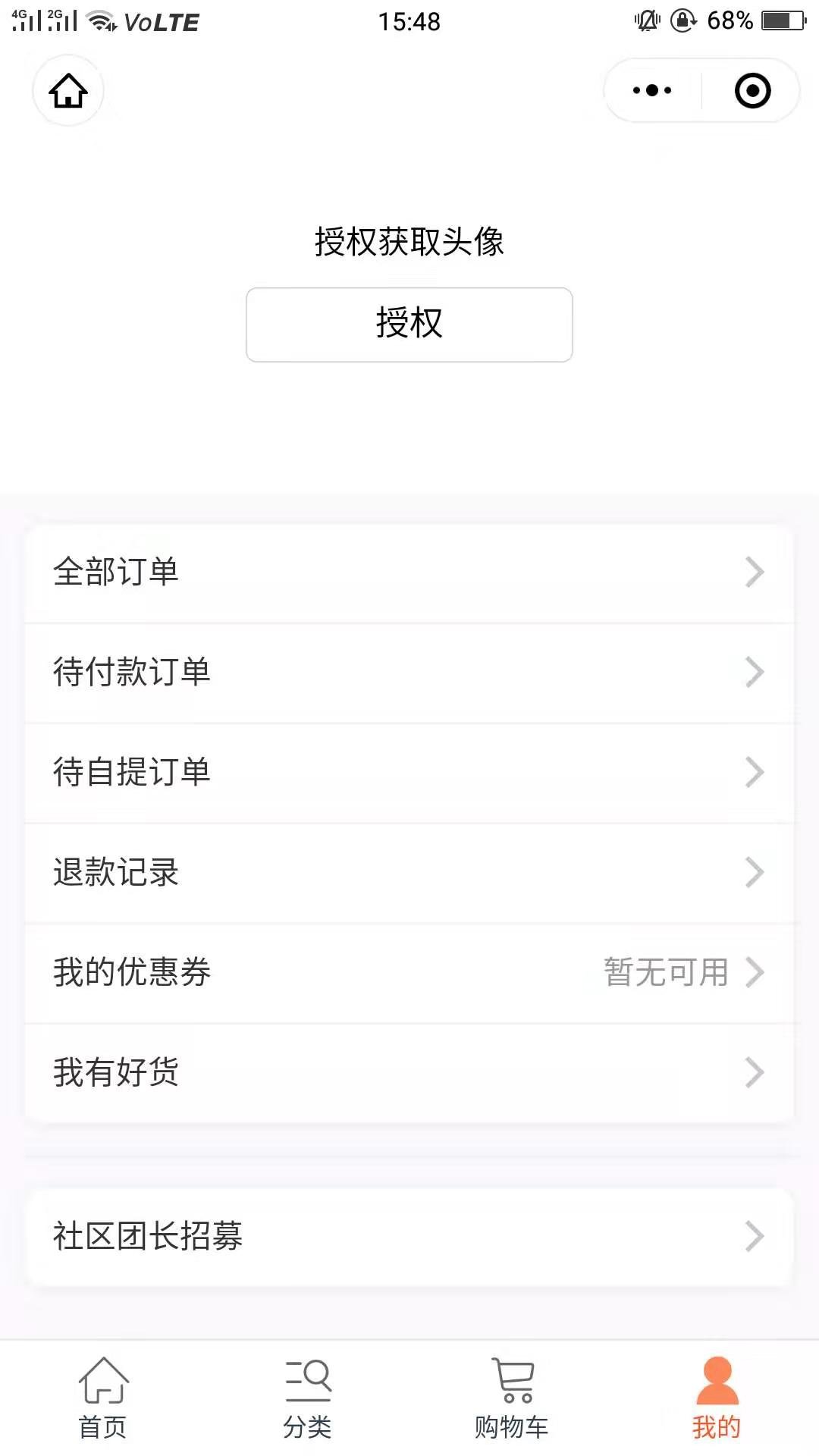This screenshot has width=819, height=1456.
Task: Open the three-dot more menu
Action: click(x=652, y=90)
